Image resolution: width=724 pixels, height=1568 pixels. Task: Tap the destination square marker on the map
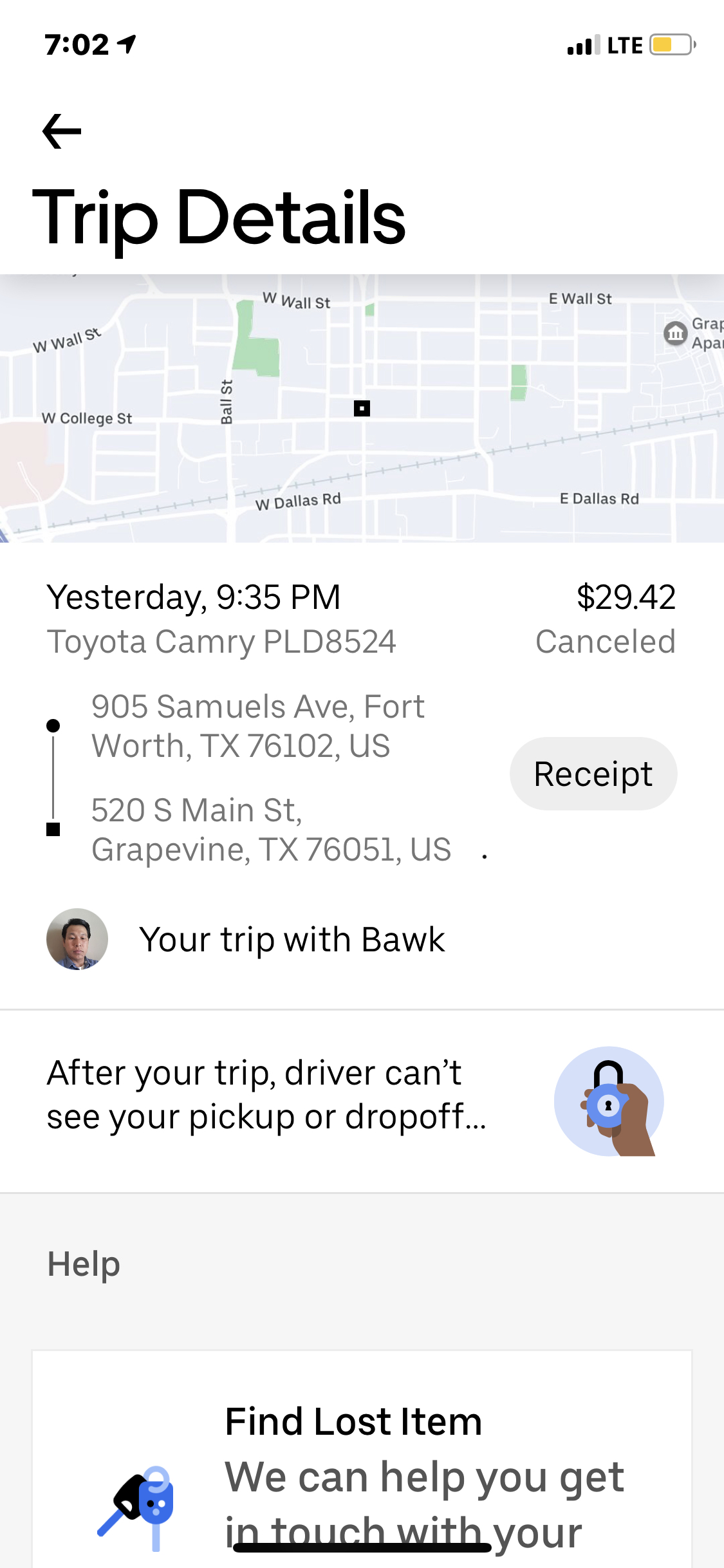pos(362,409)
